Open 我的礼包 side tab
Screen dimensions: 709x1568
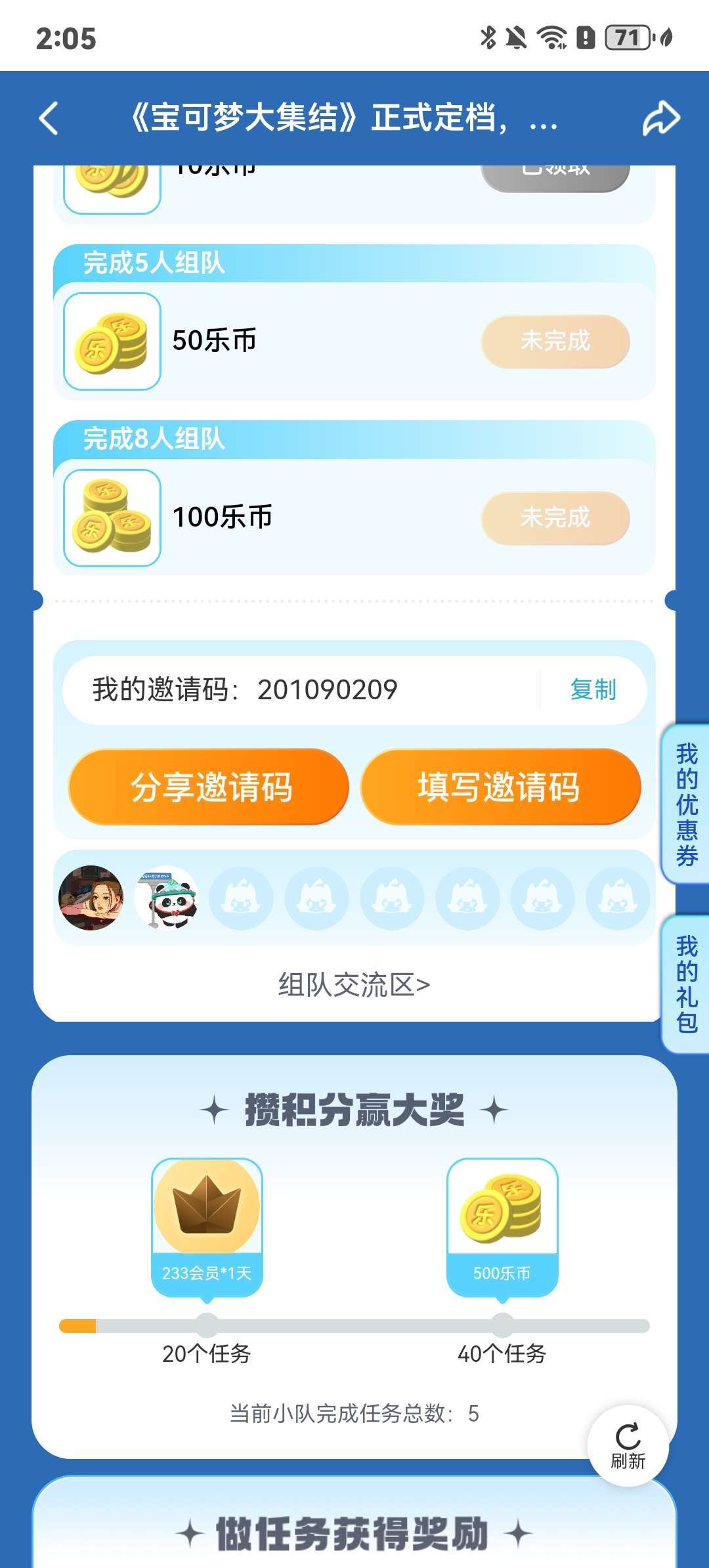pyautogui.click(x=686, y=984)
